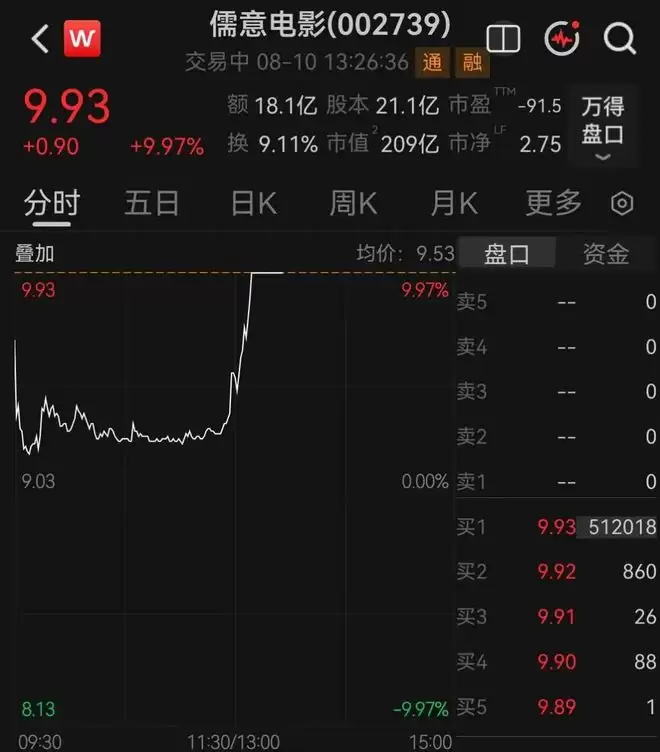Search stocks with the magnifier icon

[x=620, y=38]
